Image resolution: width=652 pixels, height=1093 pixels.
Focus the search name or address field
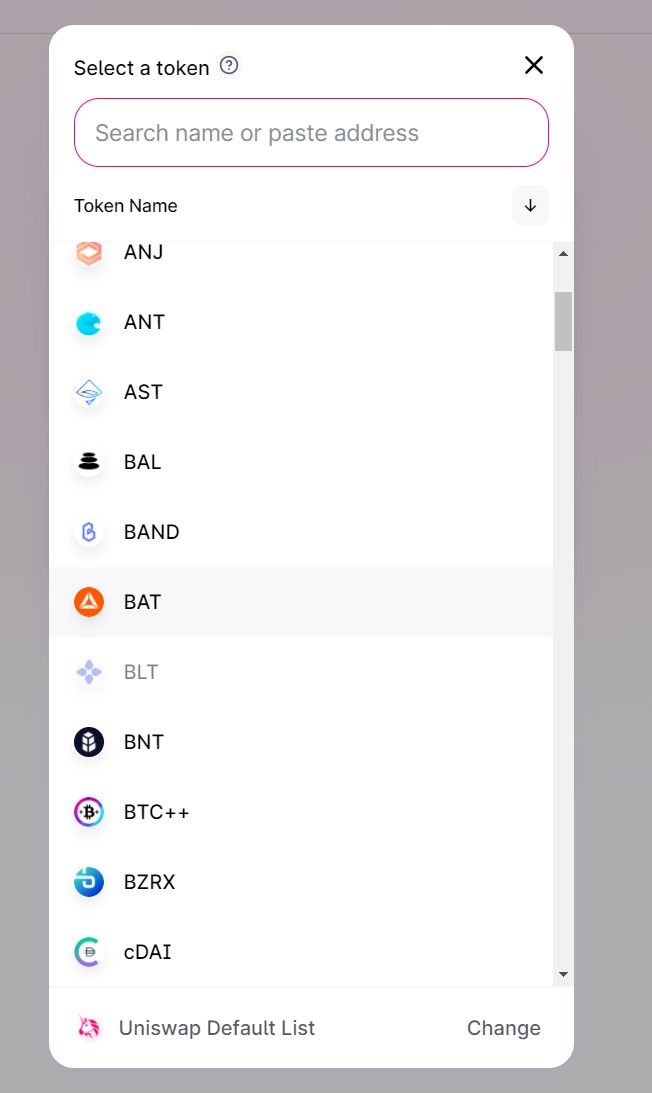(311, 133)
